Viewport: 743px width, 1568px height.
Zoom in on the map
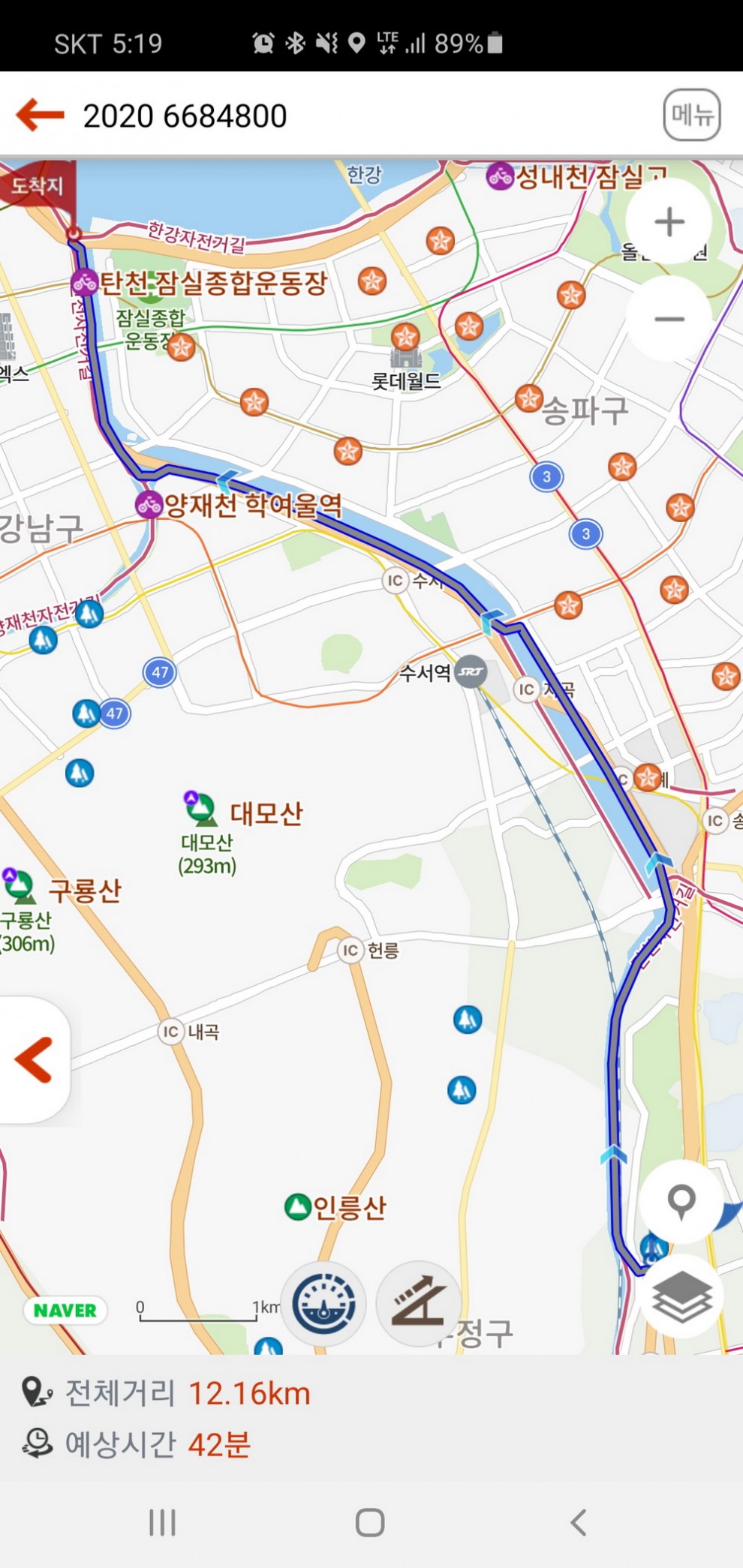coord(669,222)
